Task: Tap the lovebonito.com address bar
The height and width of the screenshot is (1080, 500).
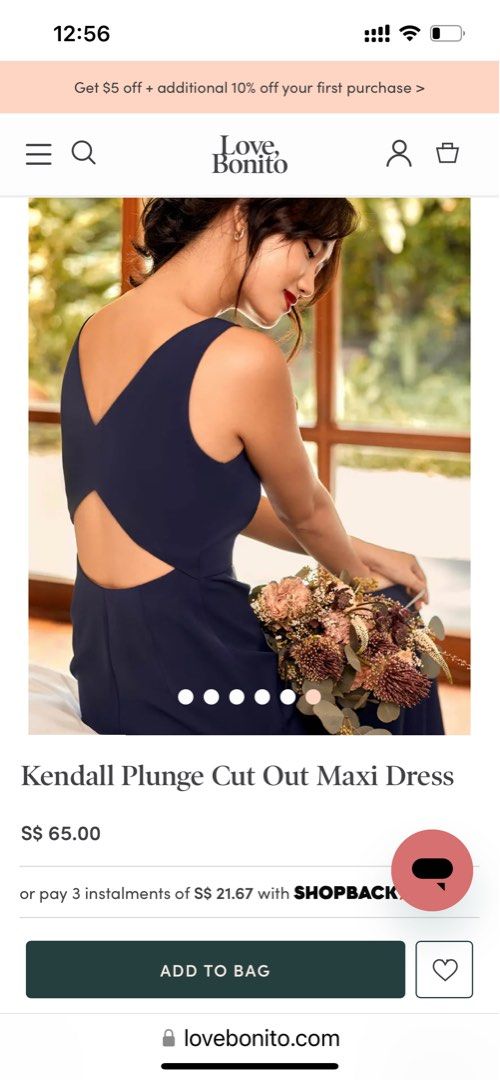Action: [250, 1038]
